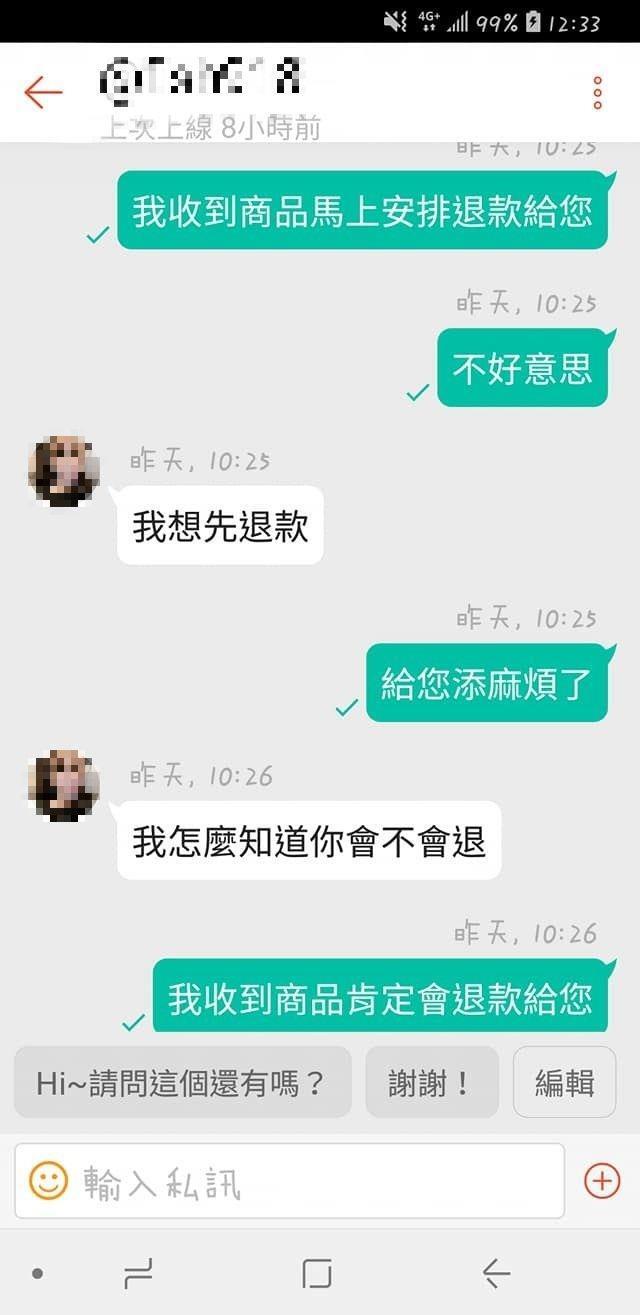This screenshot has width=640, height=1315.
Task: Focus the 輸入私訊 message field
Action: 310,1182
